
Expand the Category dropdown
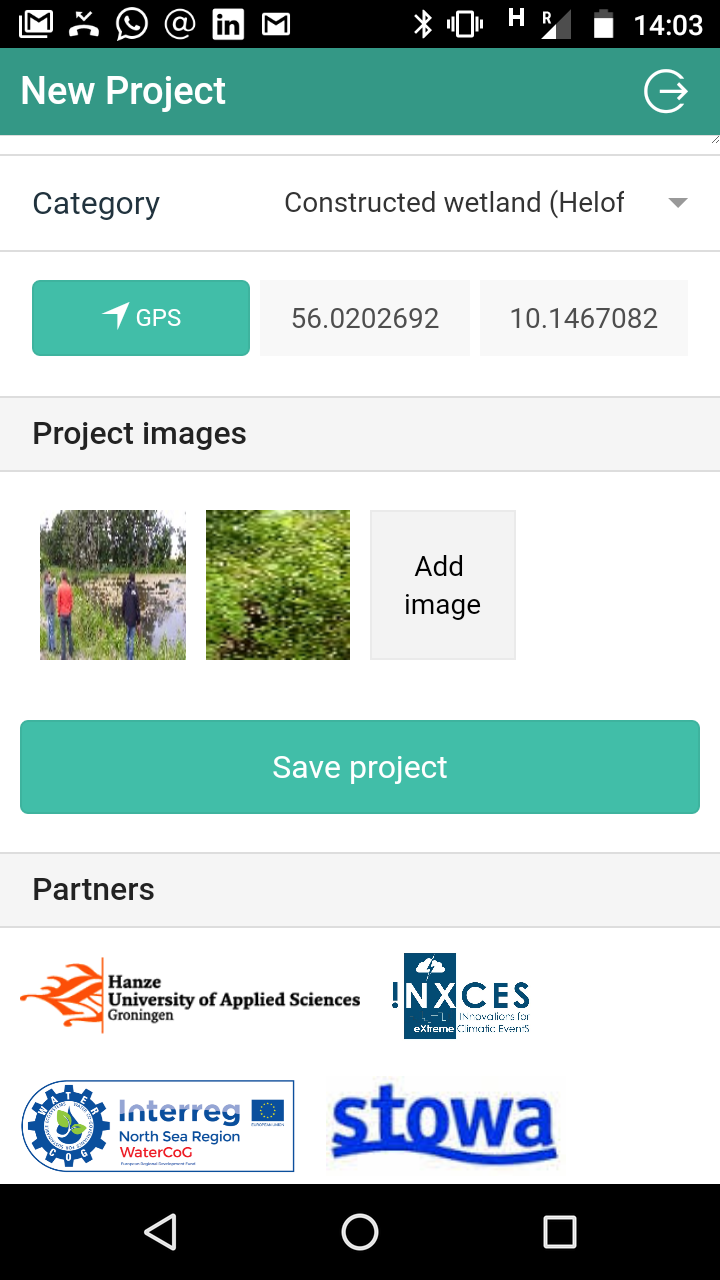[487, 203]
